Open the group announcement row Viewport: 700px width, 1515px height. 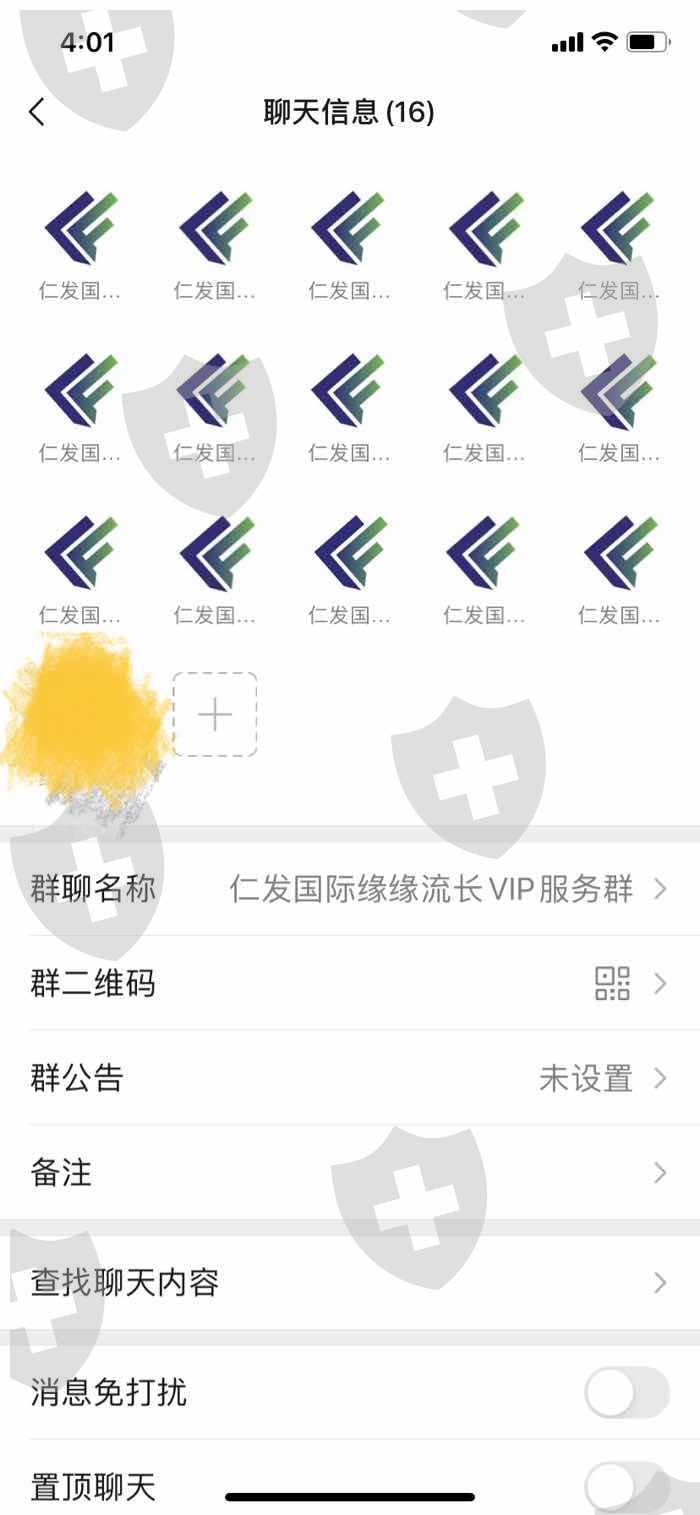point(350,1078)
